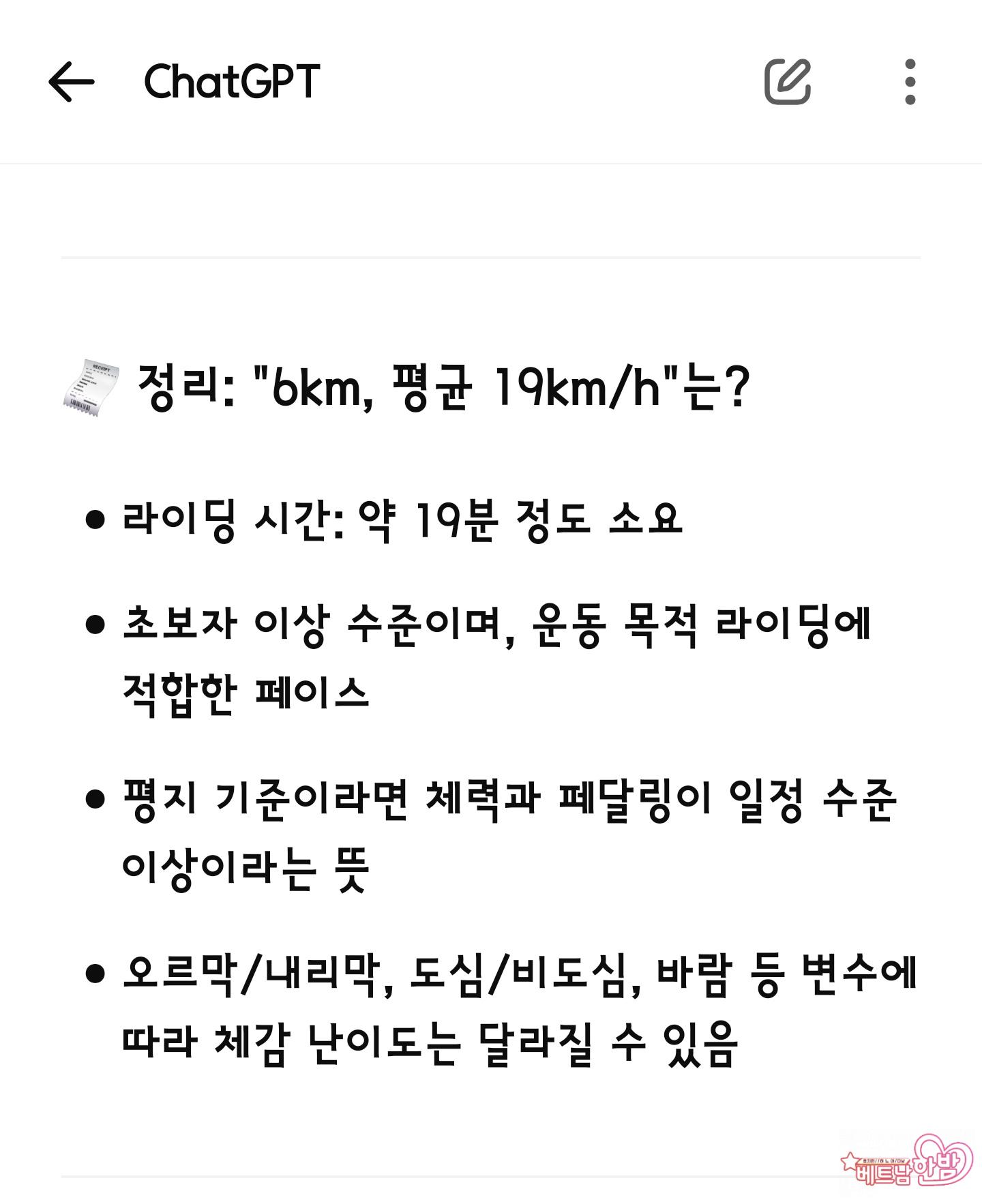
Task: Open the three-dot overflow menu
Action: (x=910, y=82)
